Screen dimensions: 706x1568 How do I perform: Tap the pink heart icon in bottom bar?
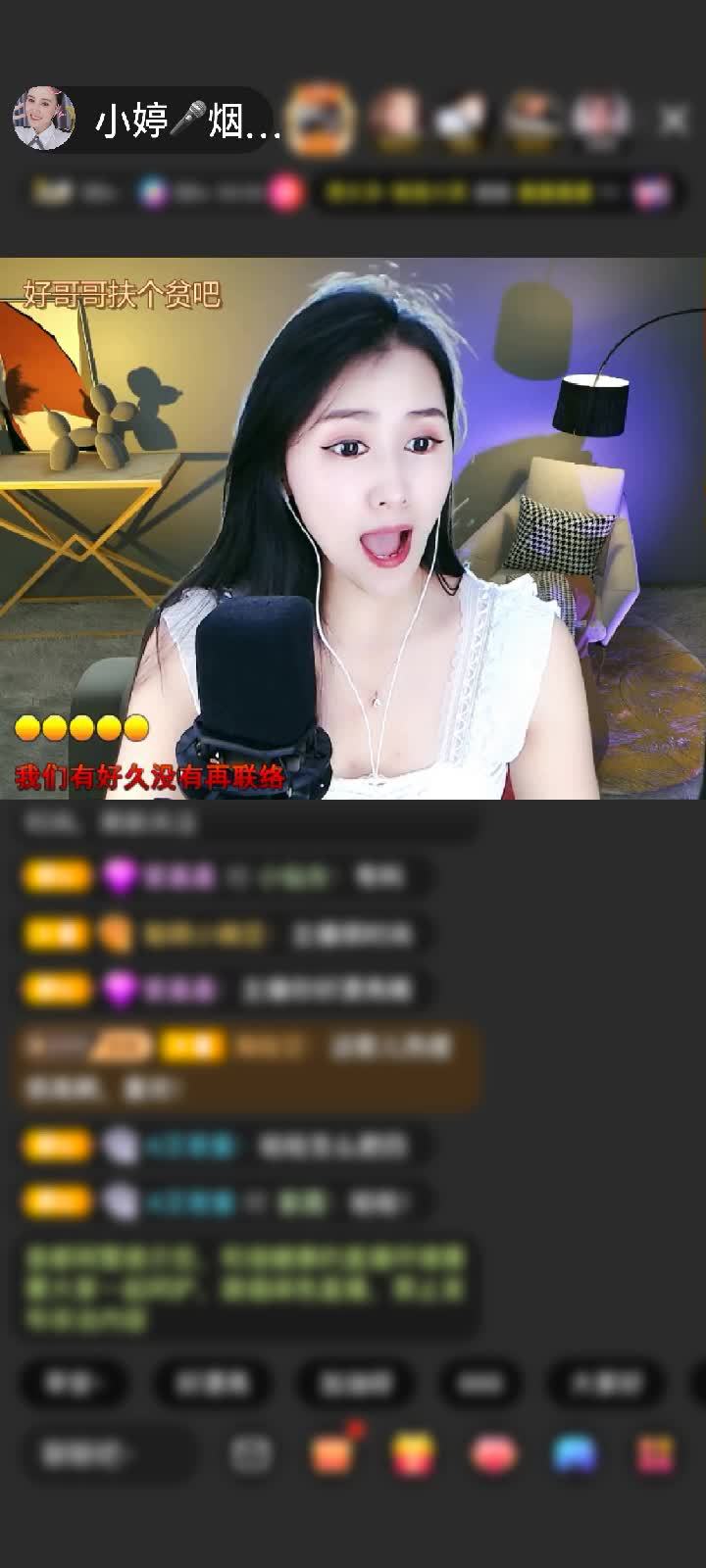[494, 1454]
